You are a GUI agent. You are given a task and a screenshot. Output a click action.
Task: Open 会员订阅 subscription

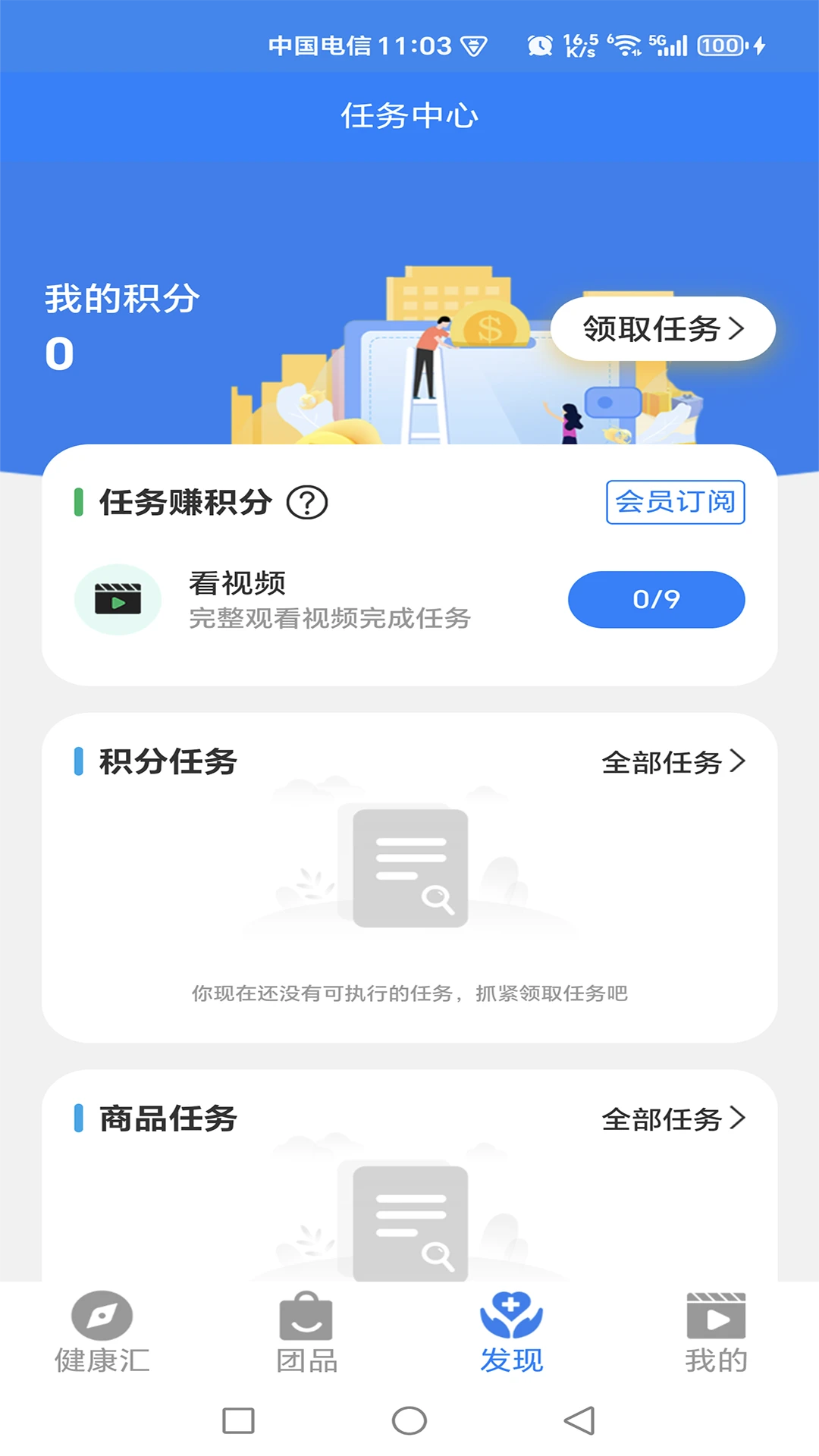point(675,502)
